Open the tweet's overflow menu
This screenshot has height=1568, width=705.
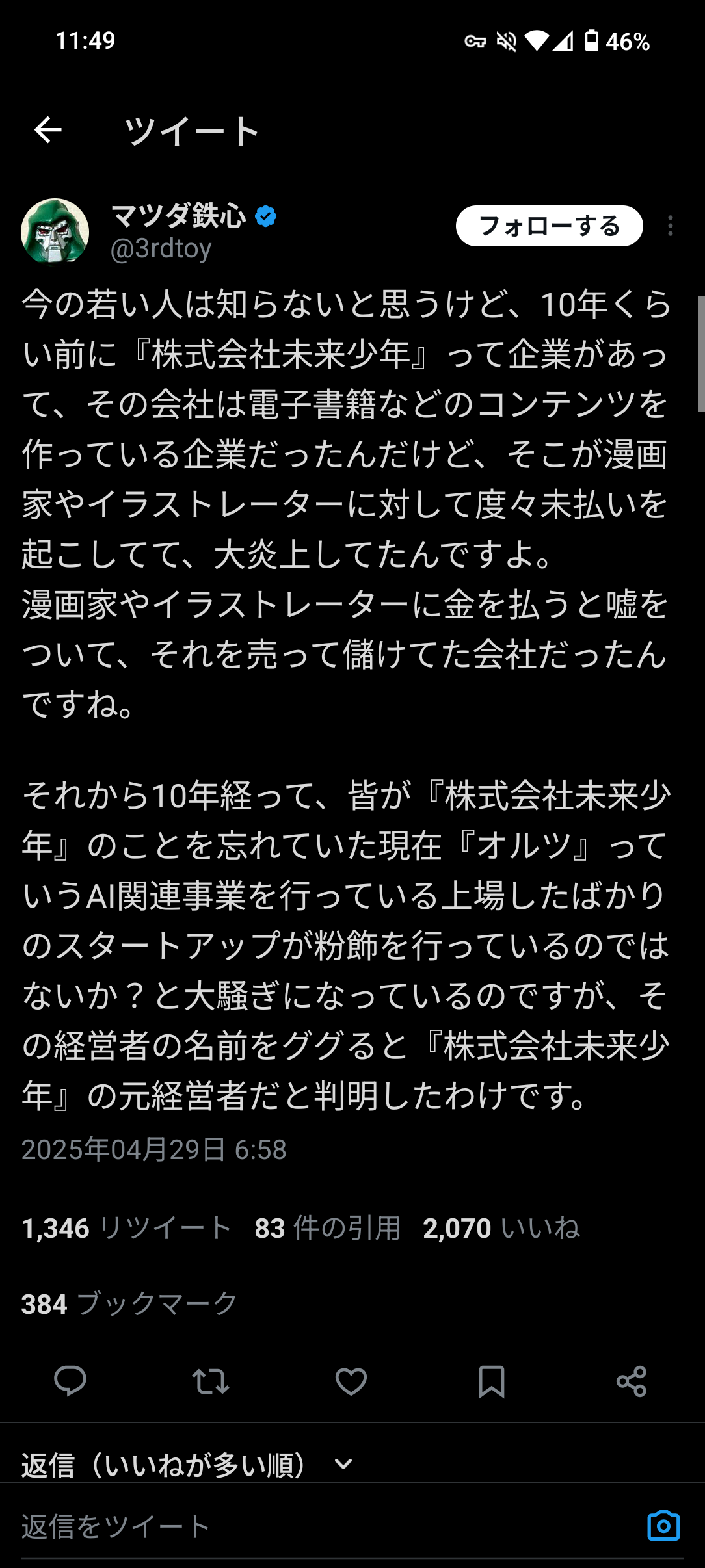(x=670, y=226)
